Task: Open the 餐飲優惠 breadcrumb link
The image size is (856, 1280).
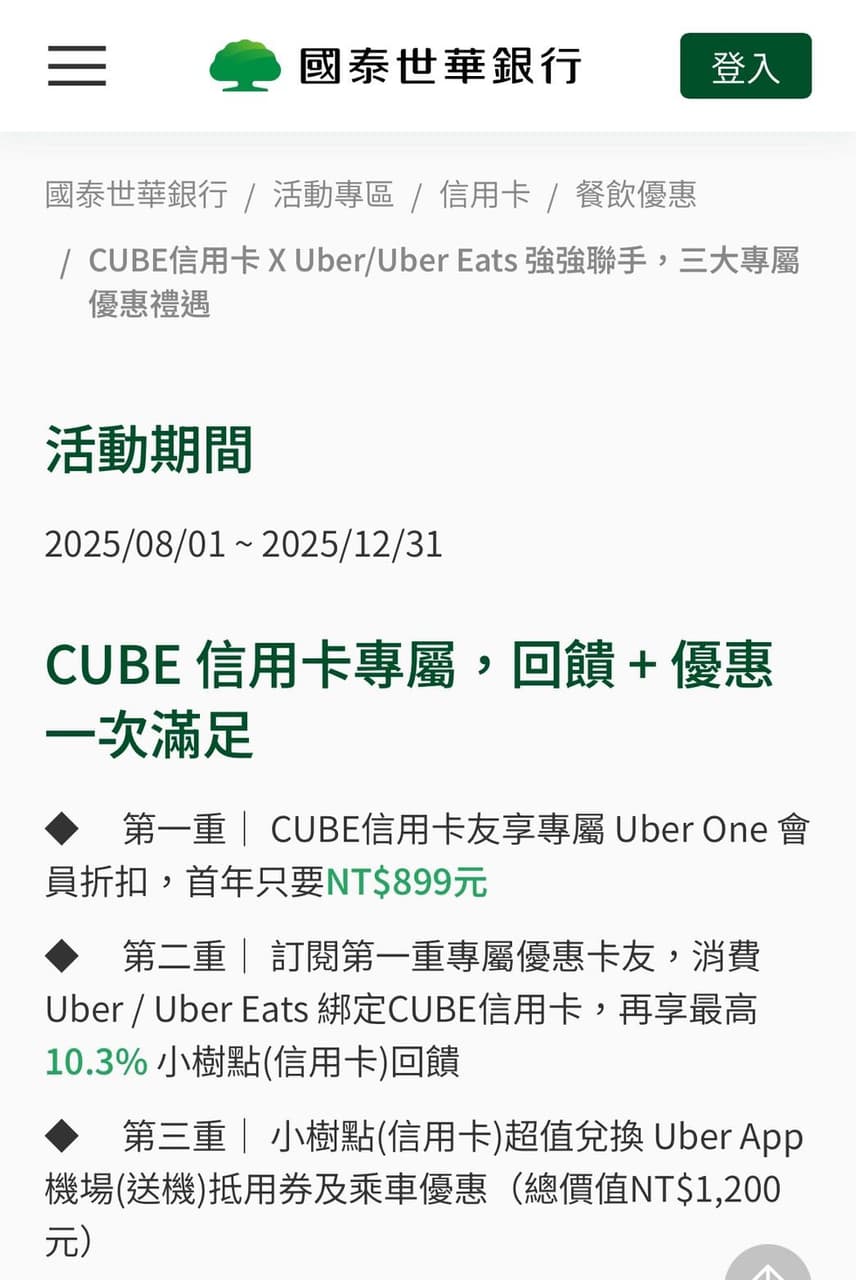Action: coord(637,196)
